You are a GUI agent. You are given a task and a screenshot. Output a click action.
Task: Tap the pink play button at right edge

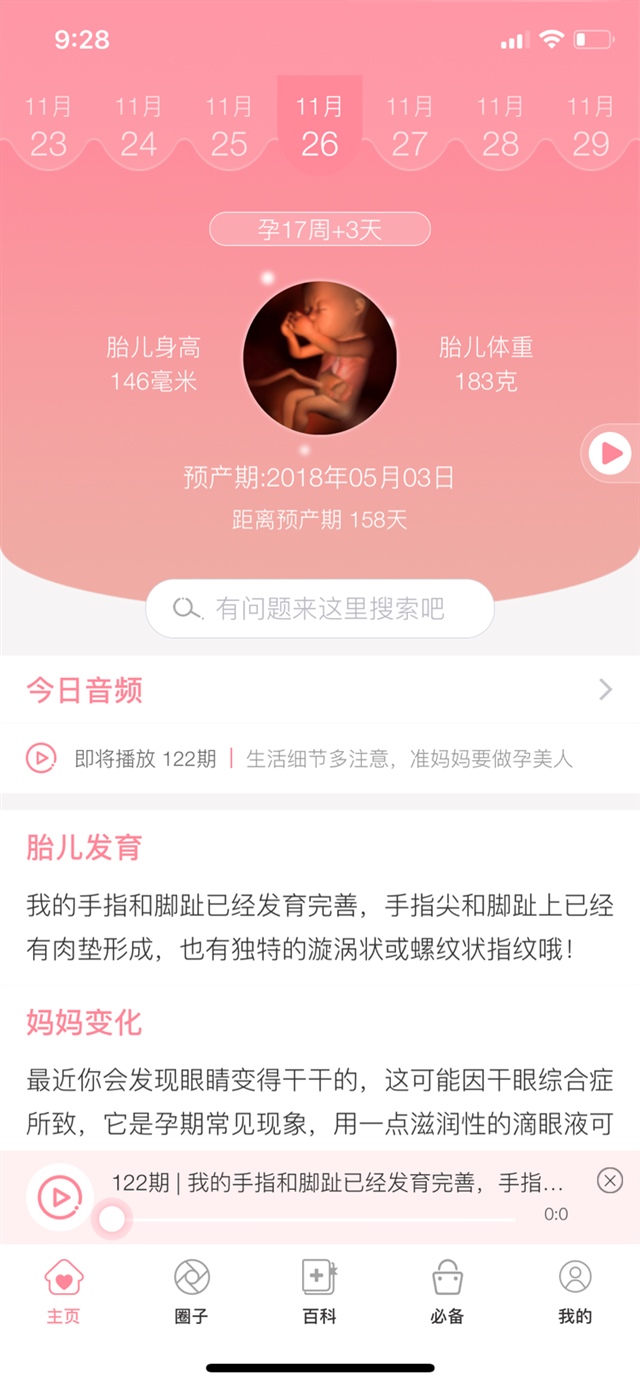pyautogui.click(x=609, y=454)
